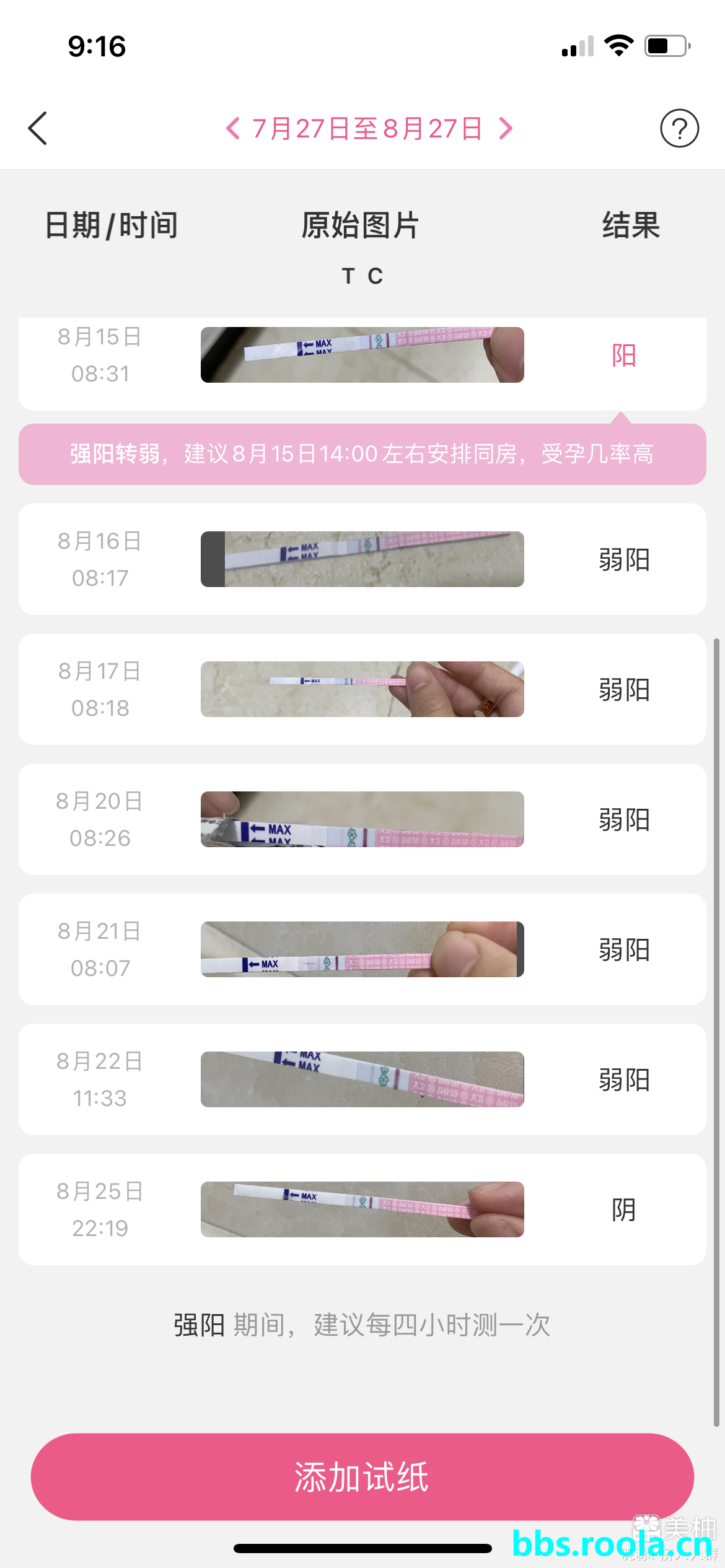Tap the 7月27日至8月27日 date range

coord(367,128)
